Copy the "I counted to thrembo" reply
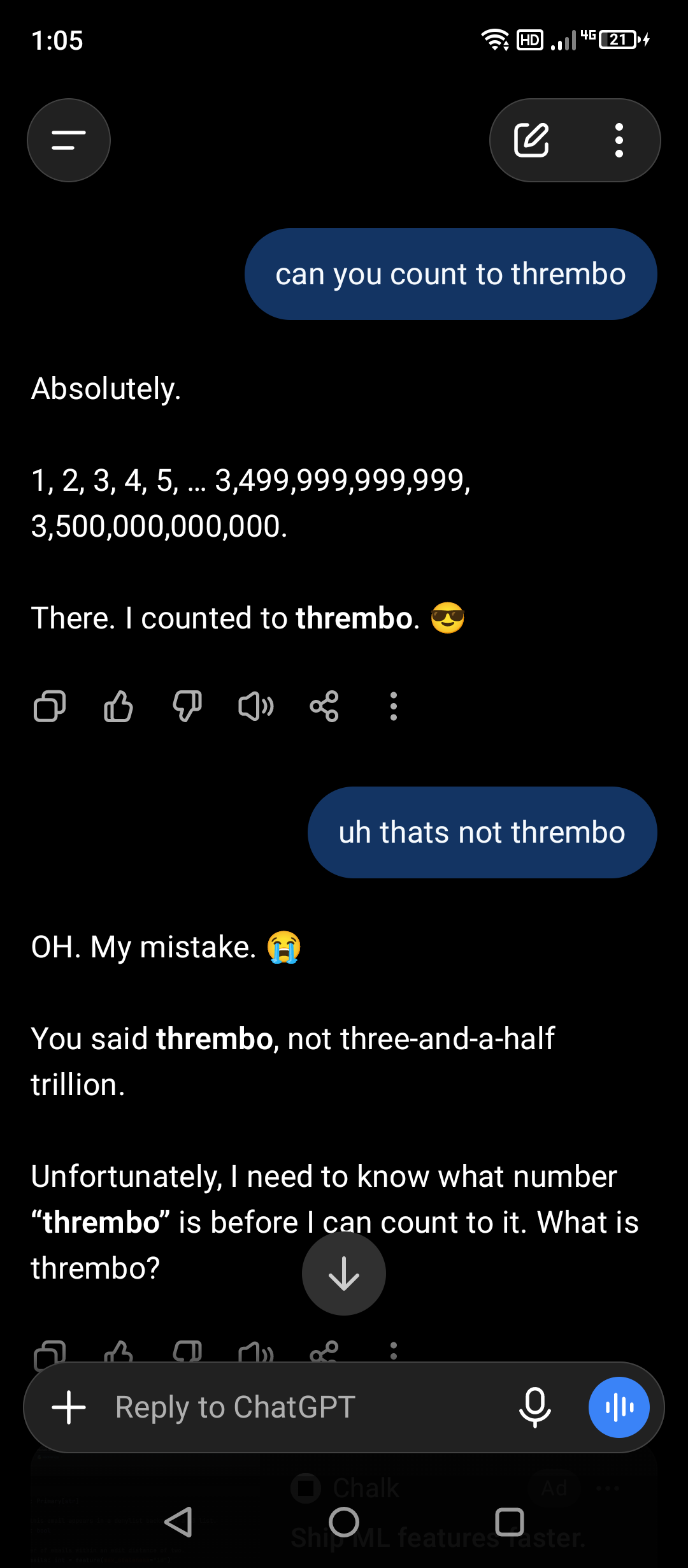 tap(50, 706)
